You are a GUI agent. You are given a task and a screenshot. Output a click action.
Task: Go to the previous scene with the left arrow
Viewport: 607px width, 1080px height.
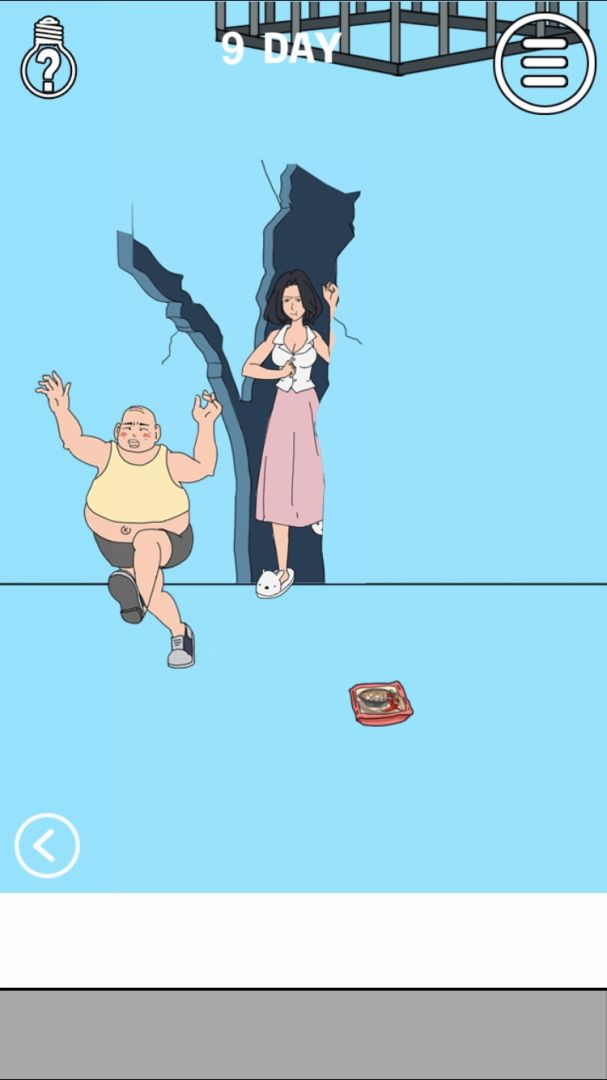click(x=47, y=846)
